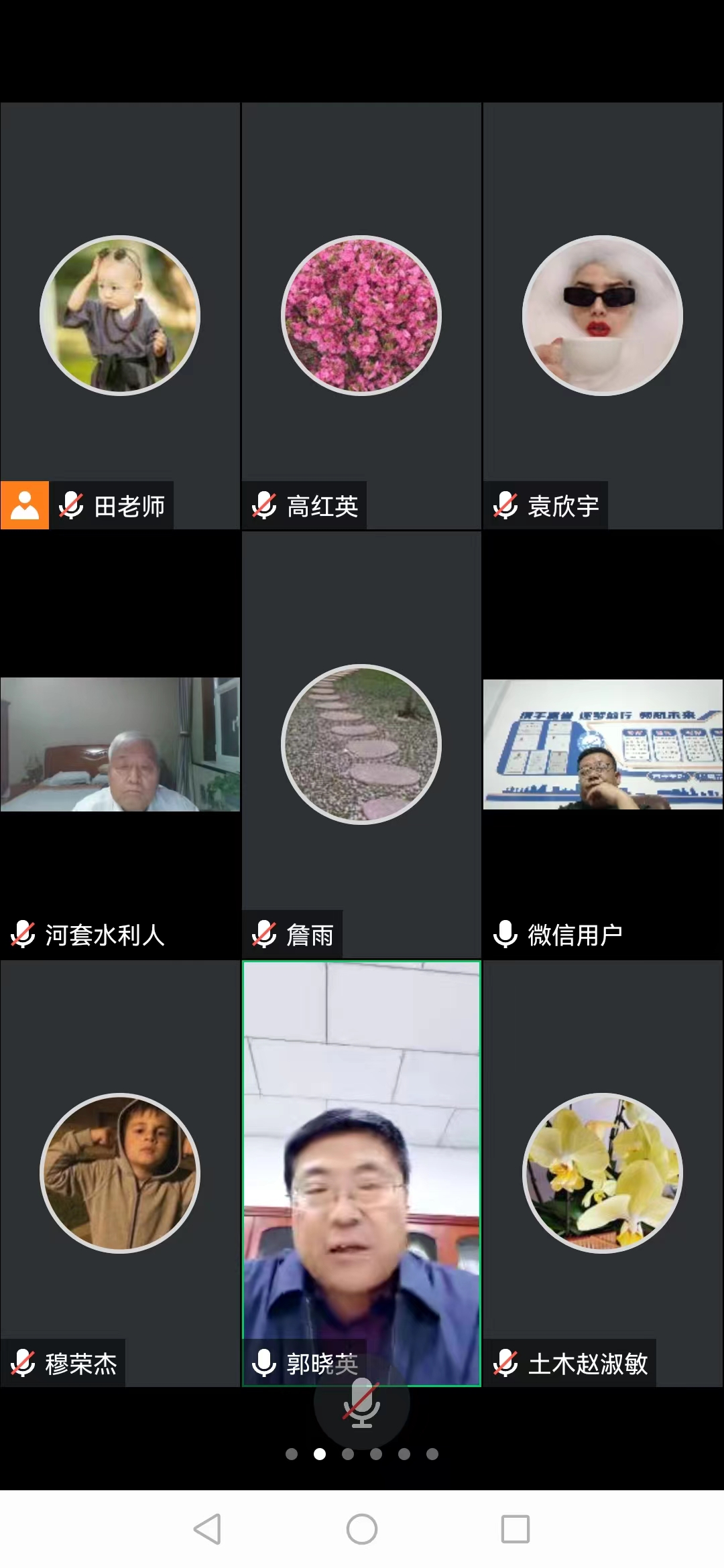Open 河套水利人's video feed
The image size is (724, 1568).
120,744
